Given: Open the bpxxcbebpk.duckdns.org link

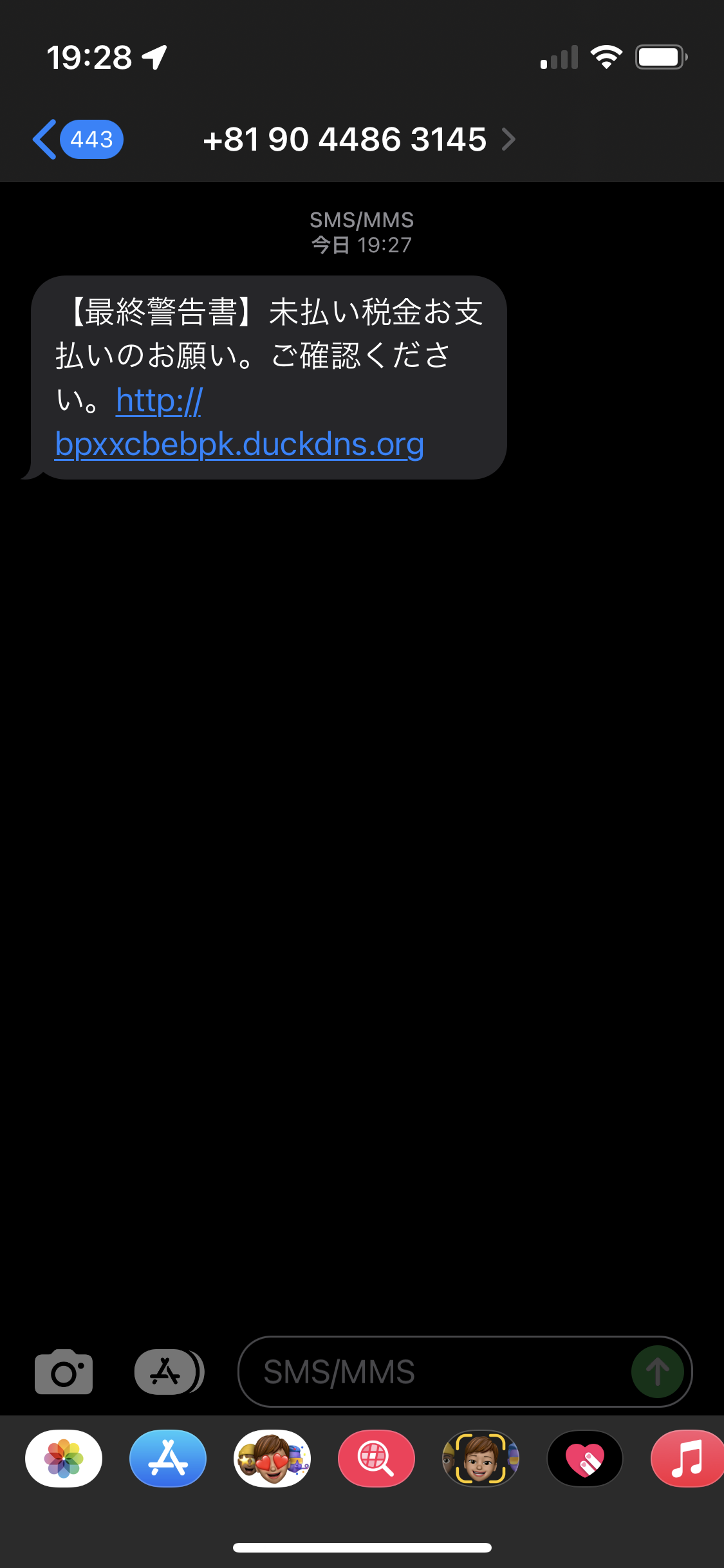Looking at the screenshot, I should 239,444.
